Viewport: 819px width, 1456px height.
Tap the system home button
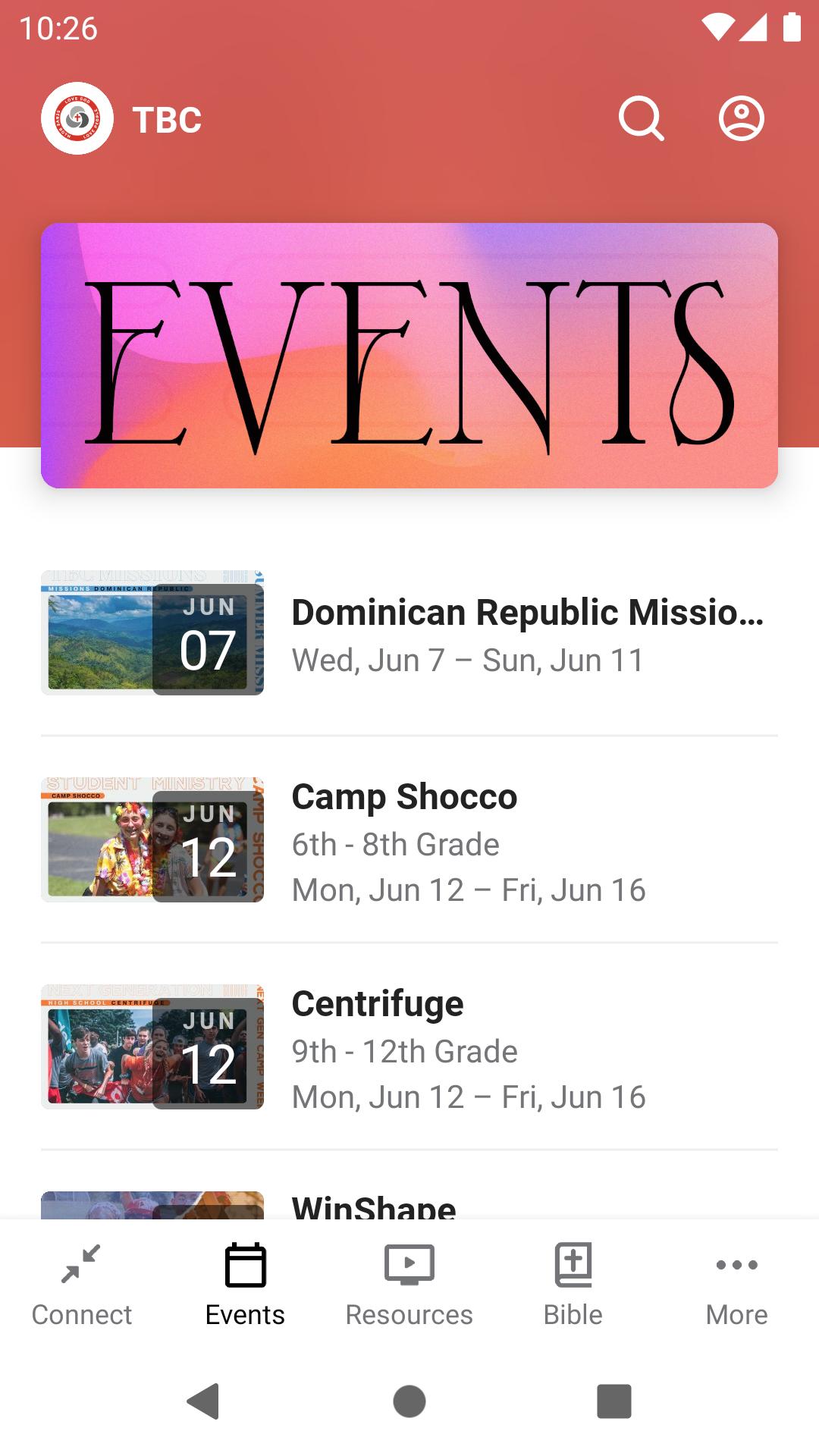pos(409,1401)
